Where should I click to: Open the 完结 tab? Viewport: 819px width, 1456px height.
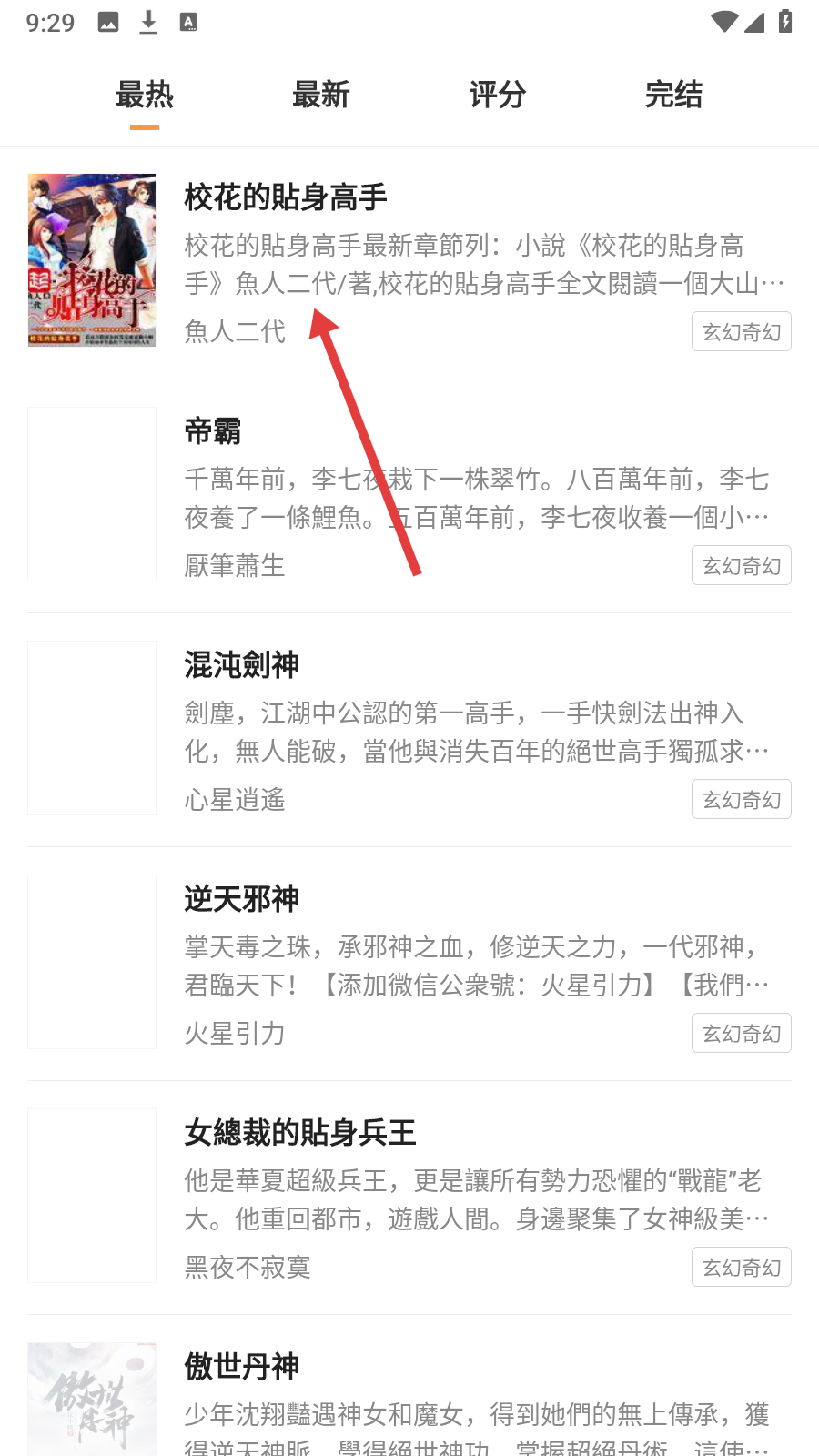(673, 95)
